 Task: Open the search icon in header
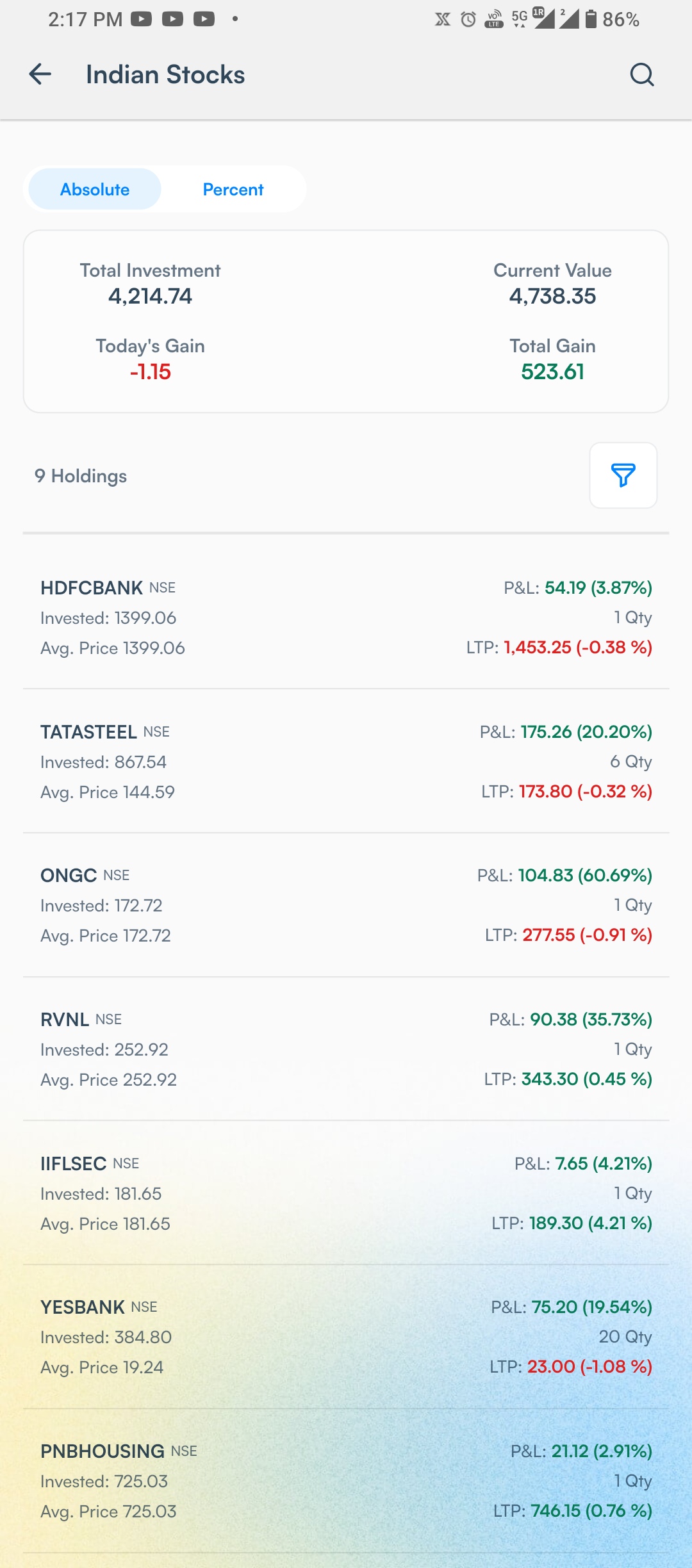(641, 74)
